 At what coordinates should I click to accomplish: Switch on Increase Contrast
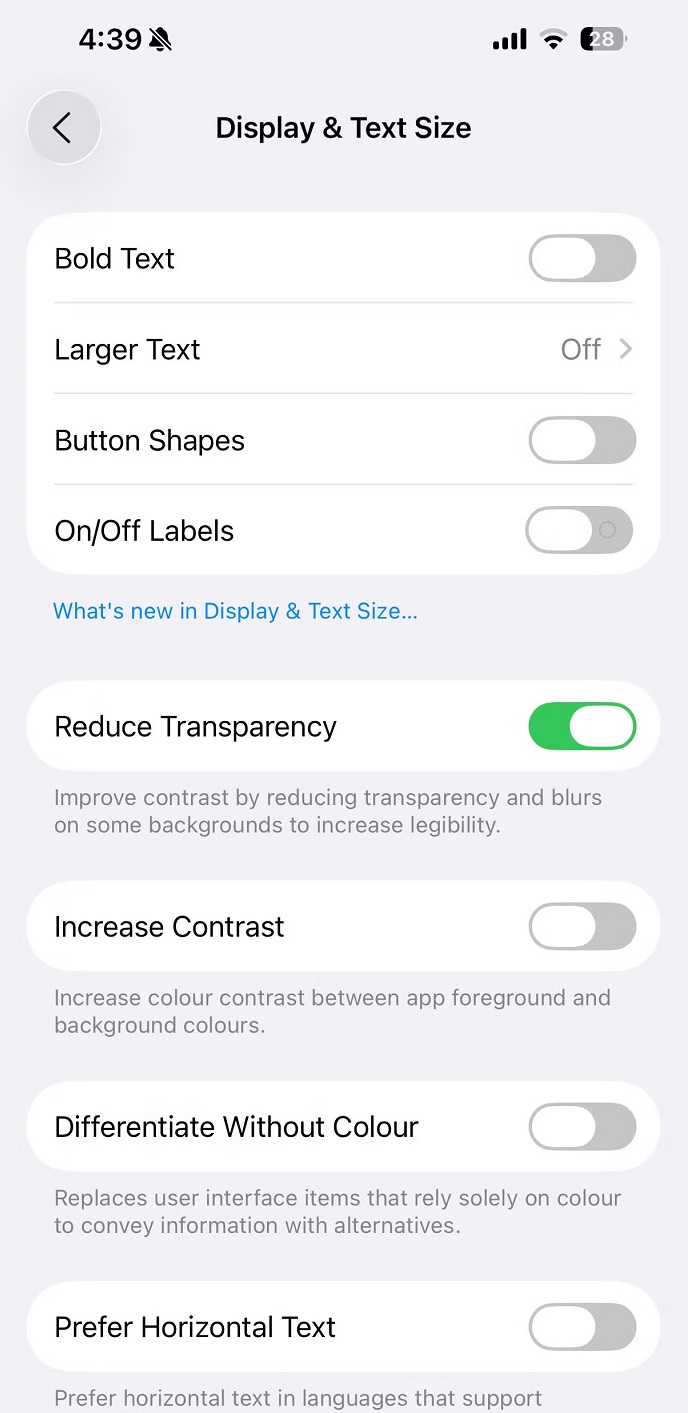click(x=582, y=927)
